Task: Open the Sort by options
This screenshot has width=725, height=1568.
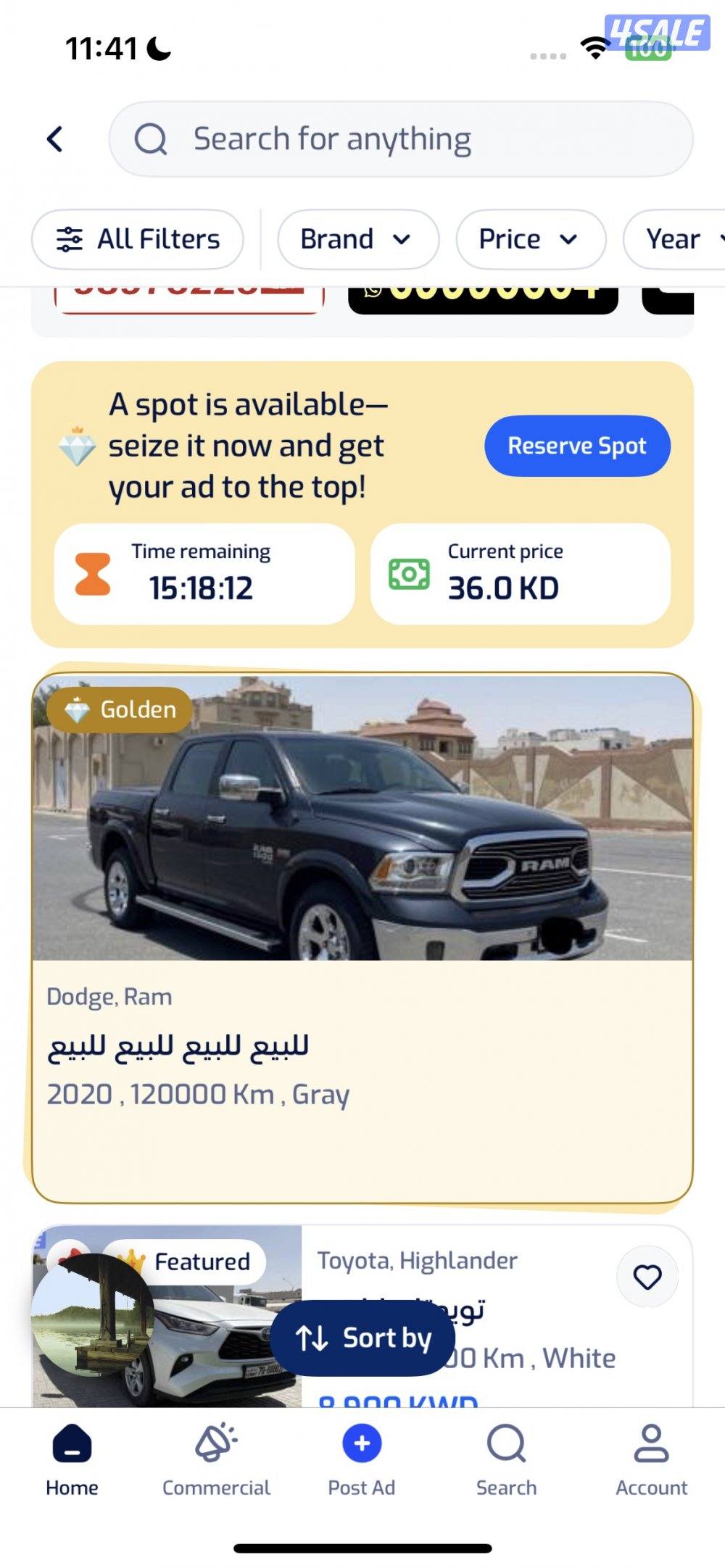Action: coord(362,1338)
